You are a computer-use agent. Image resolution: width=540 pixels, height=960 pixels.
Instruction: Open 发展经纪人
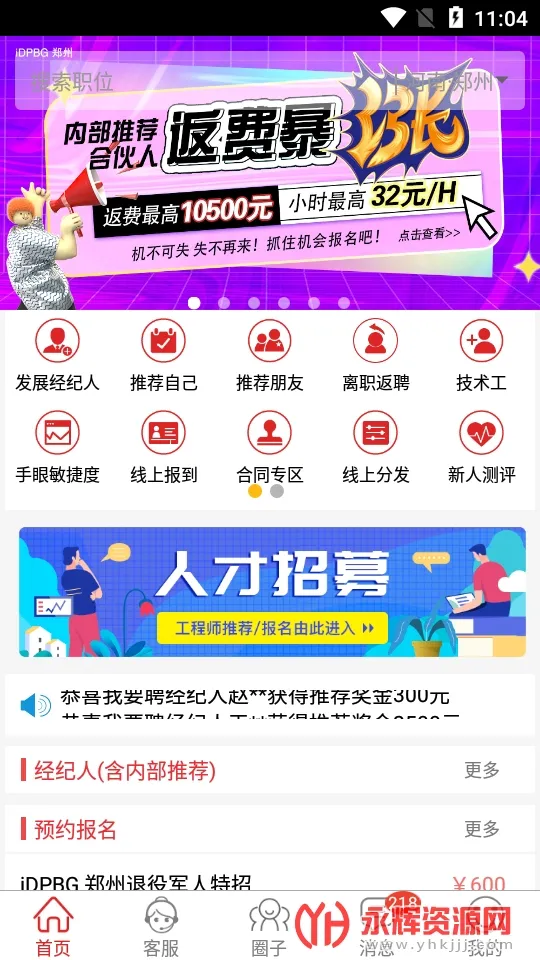tap(58, 356)
